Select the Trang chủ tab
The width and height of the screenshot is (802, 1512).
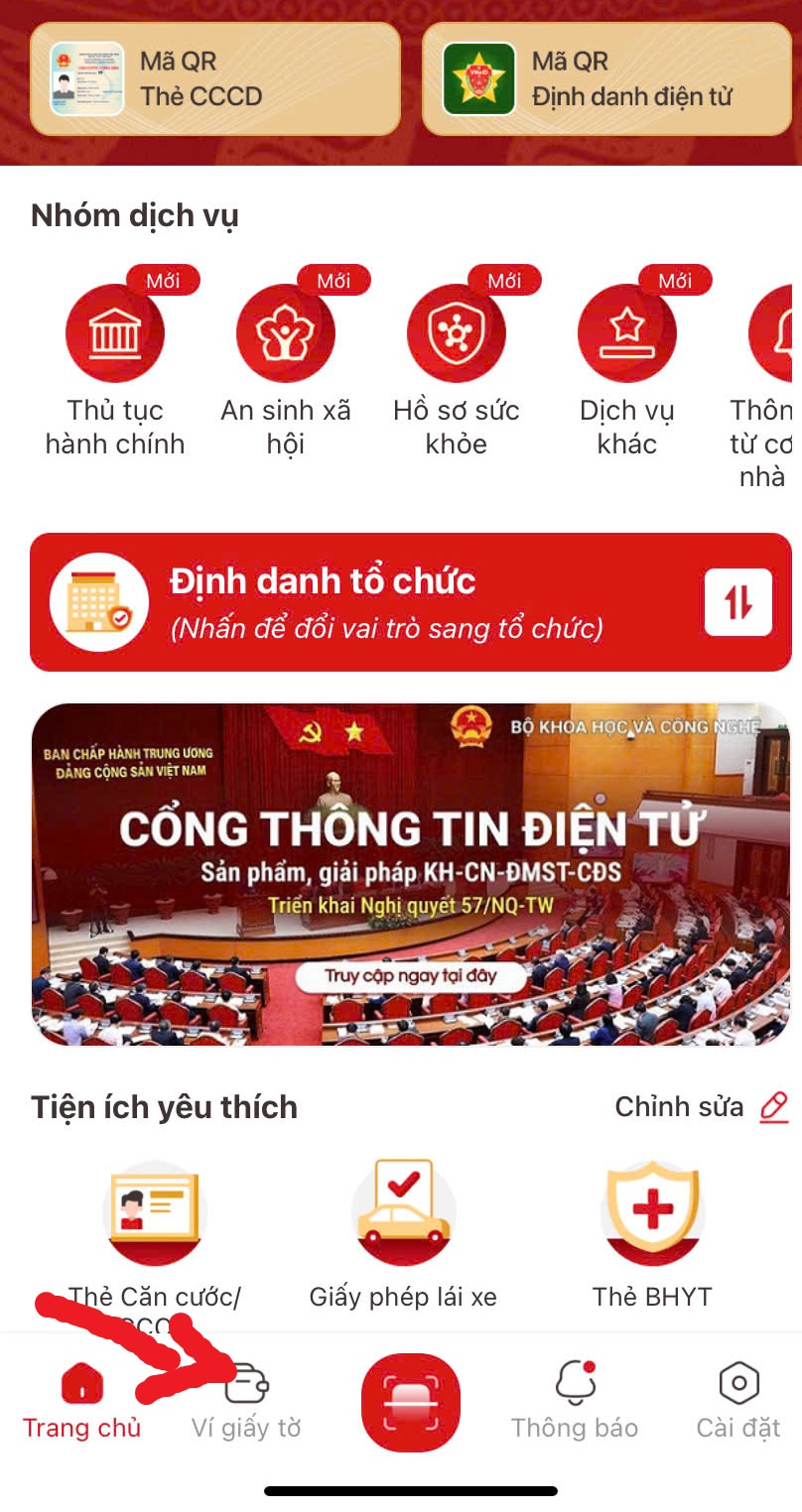coord(82,1401)
